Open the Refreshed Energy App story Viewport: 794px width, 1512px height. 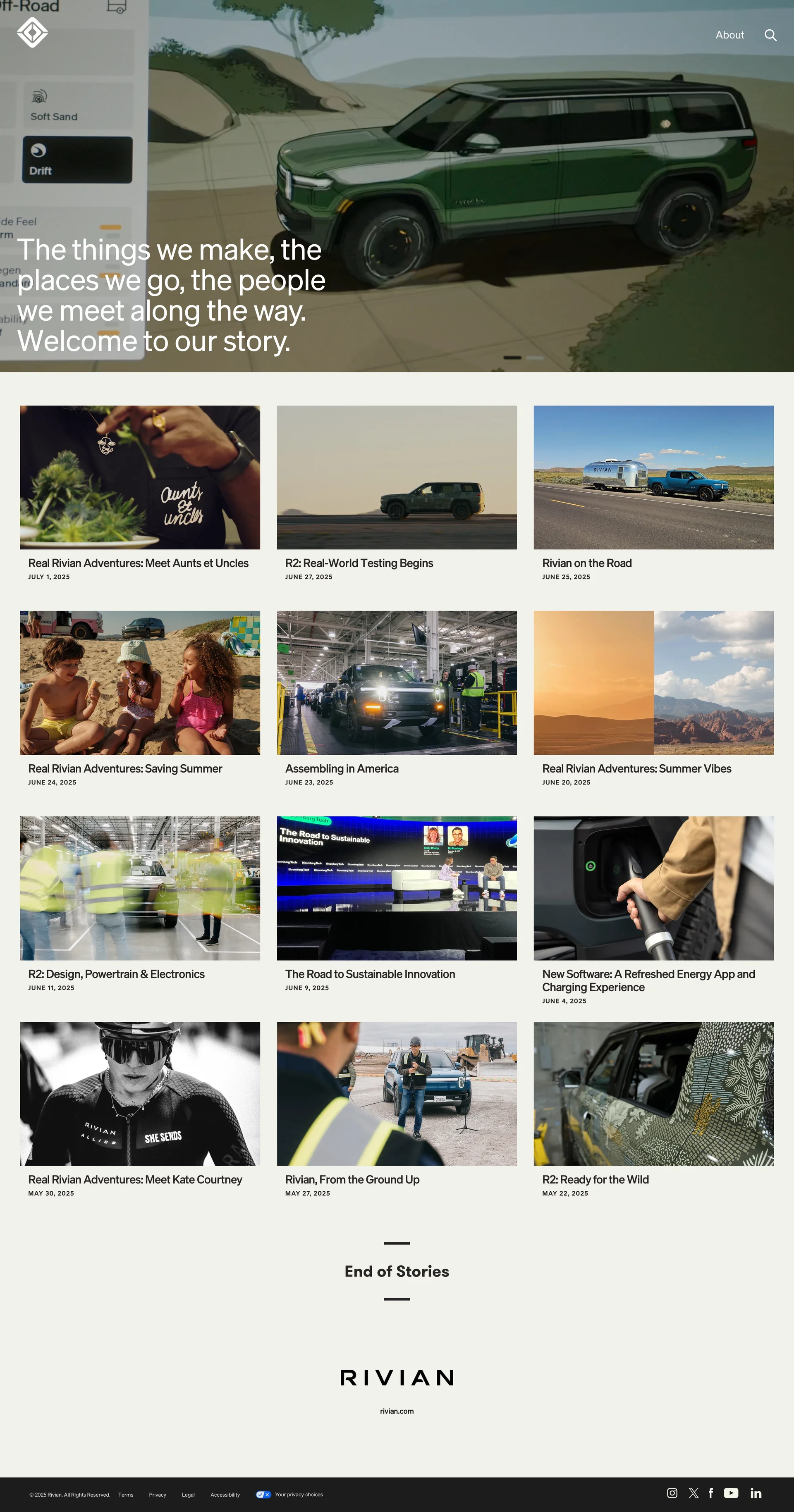point(648,980)
